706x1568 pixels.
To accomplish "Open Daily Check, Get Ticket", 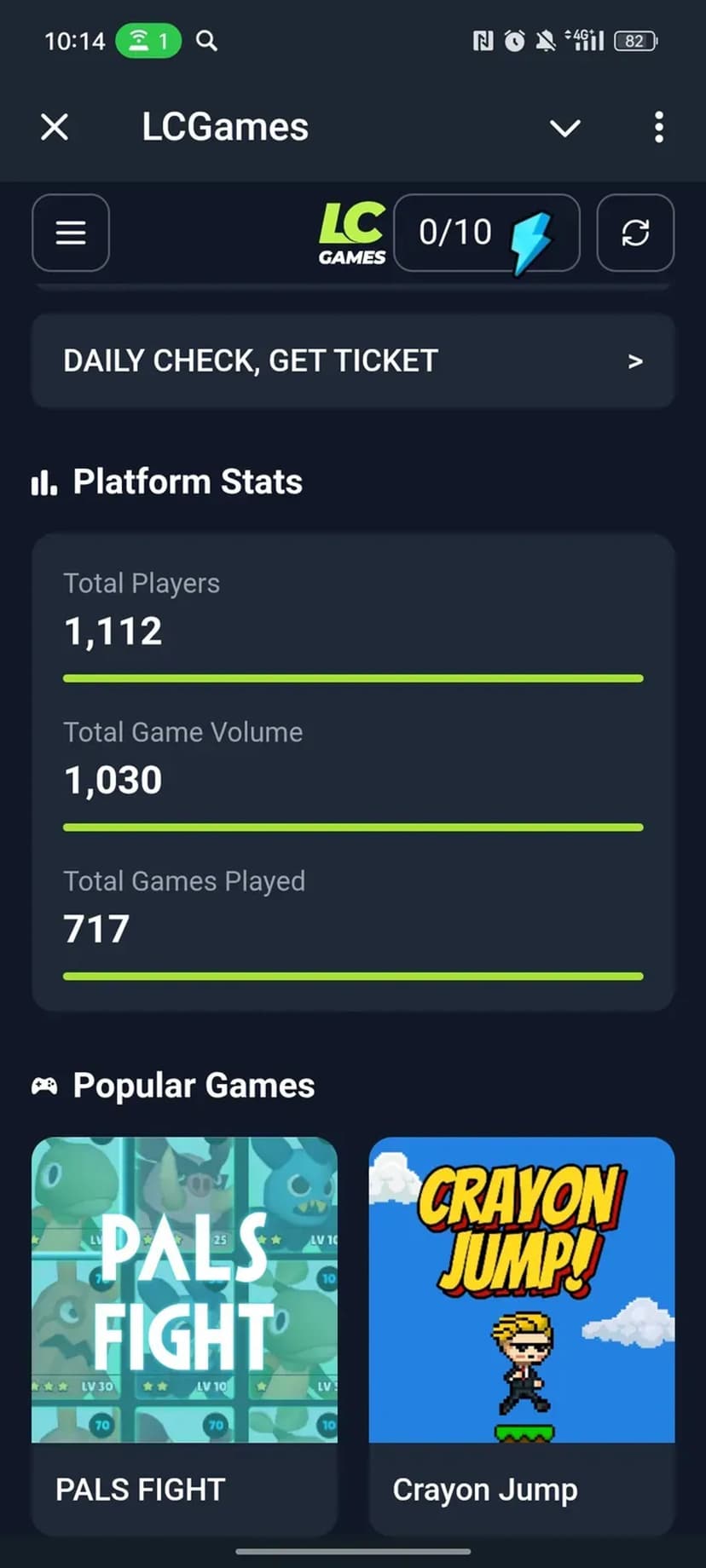I will coord(353,361).
